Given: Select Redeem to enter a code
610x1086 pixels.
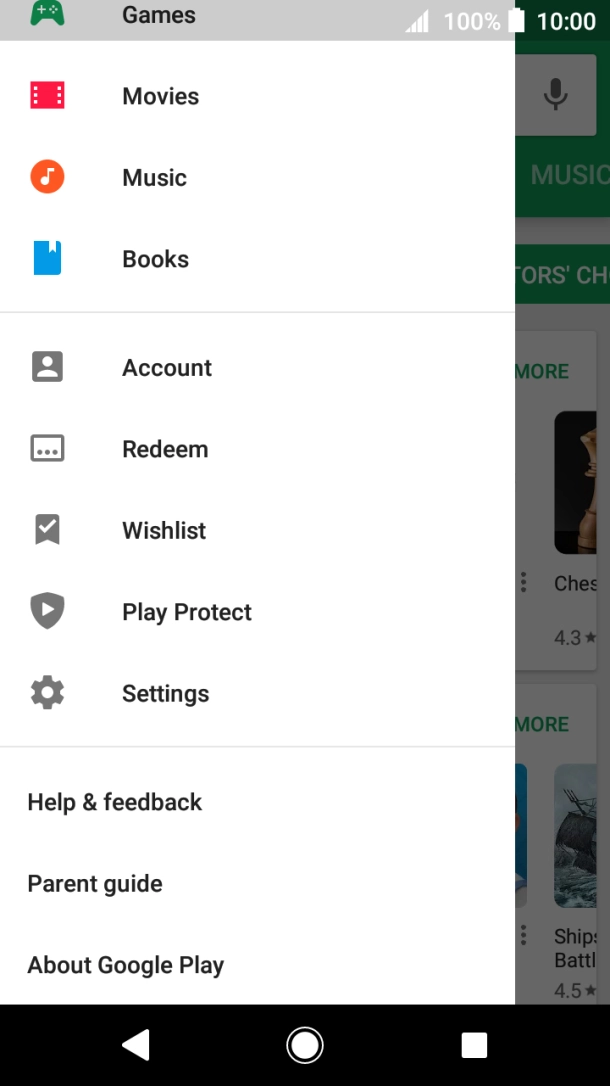Looking at the screenshot, I should (x=165, y=449).
